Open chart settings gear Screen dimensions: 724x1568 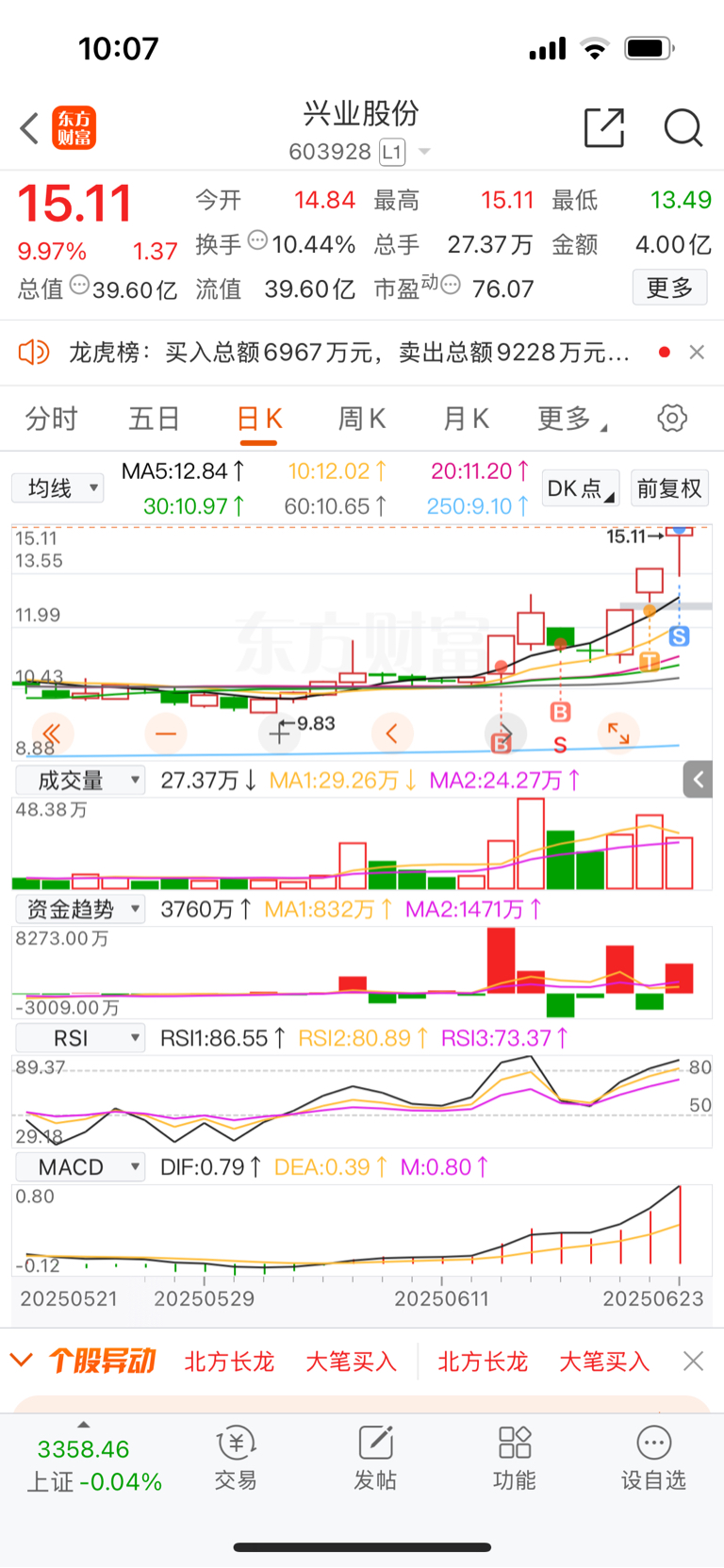tap(672, 418)
